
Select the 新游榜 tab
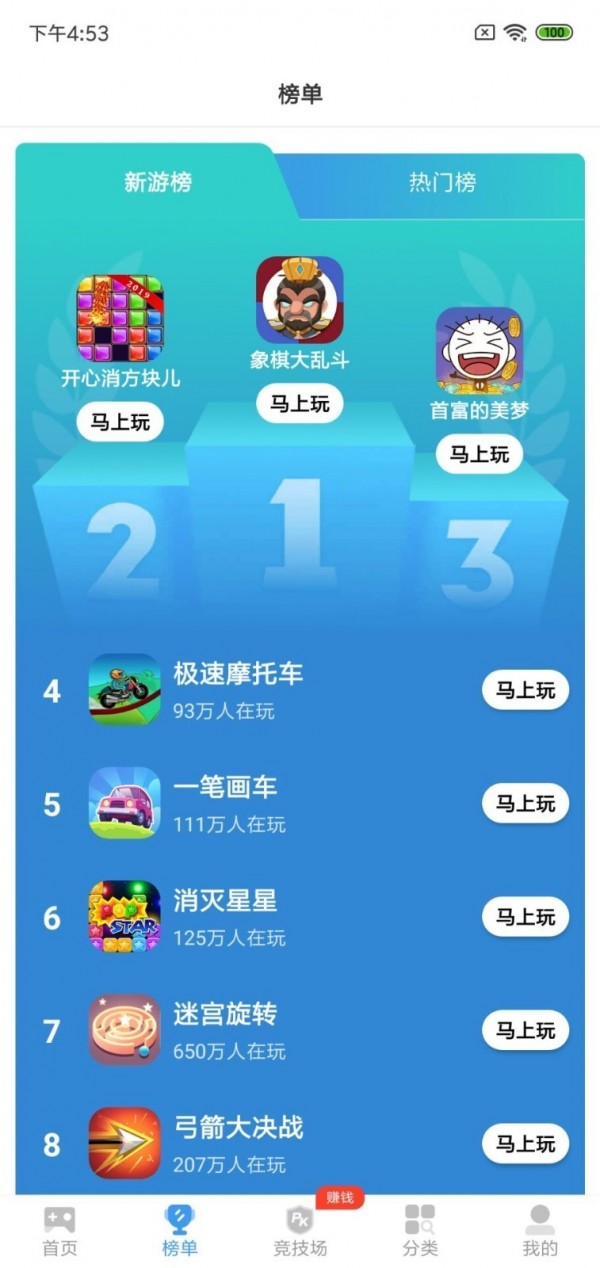158,182
